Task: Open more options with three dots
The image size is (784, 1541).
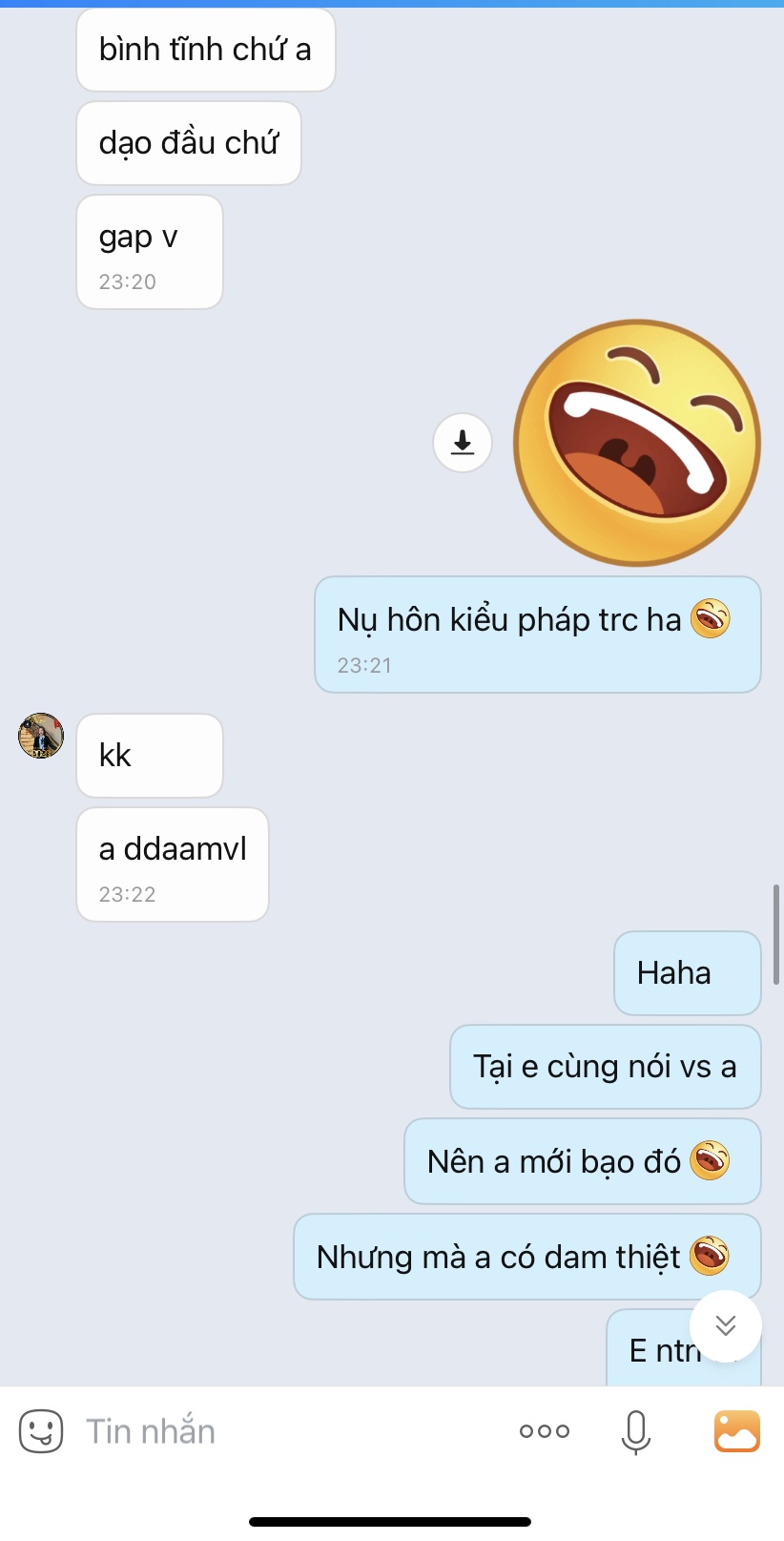Action: (545, 1431)
